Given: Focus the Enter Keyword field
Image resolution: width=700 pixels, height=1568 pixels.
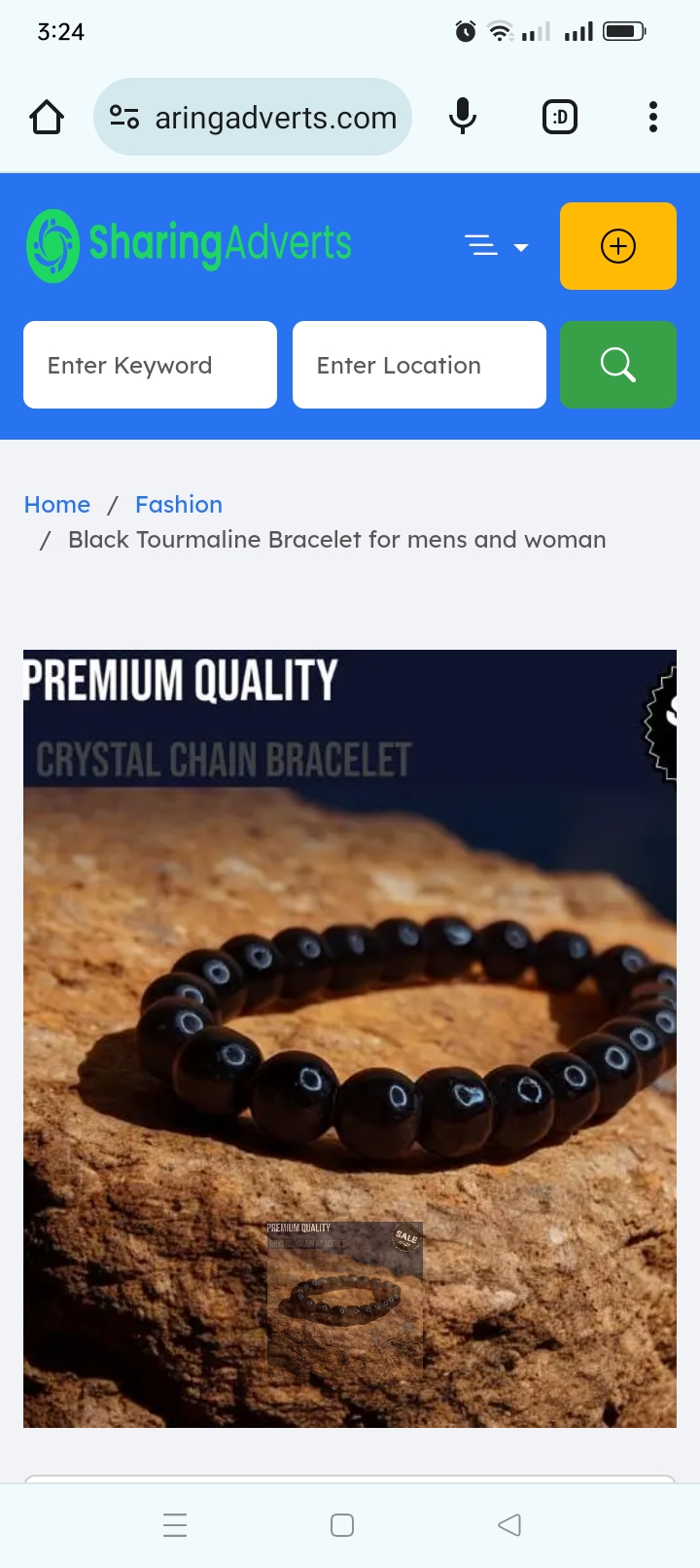Looking at the screenshot, I should pos(150,365).
